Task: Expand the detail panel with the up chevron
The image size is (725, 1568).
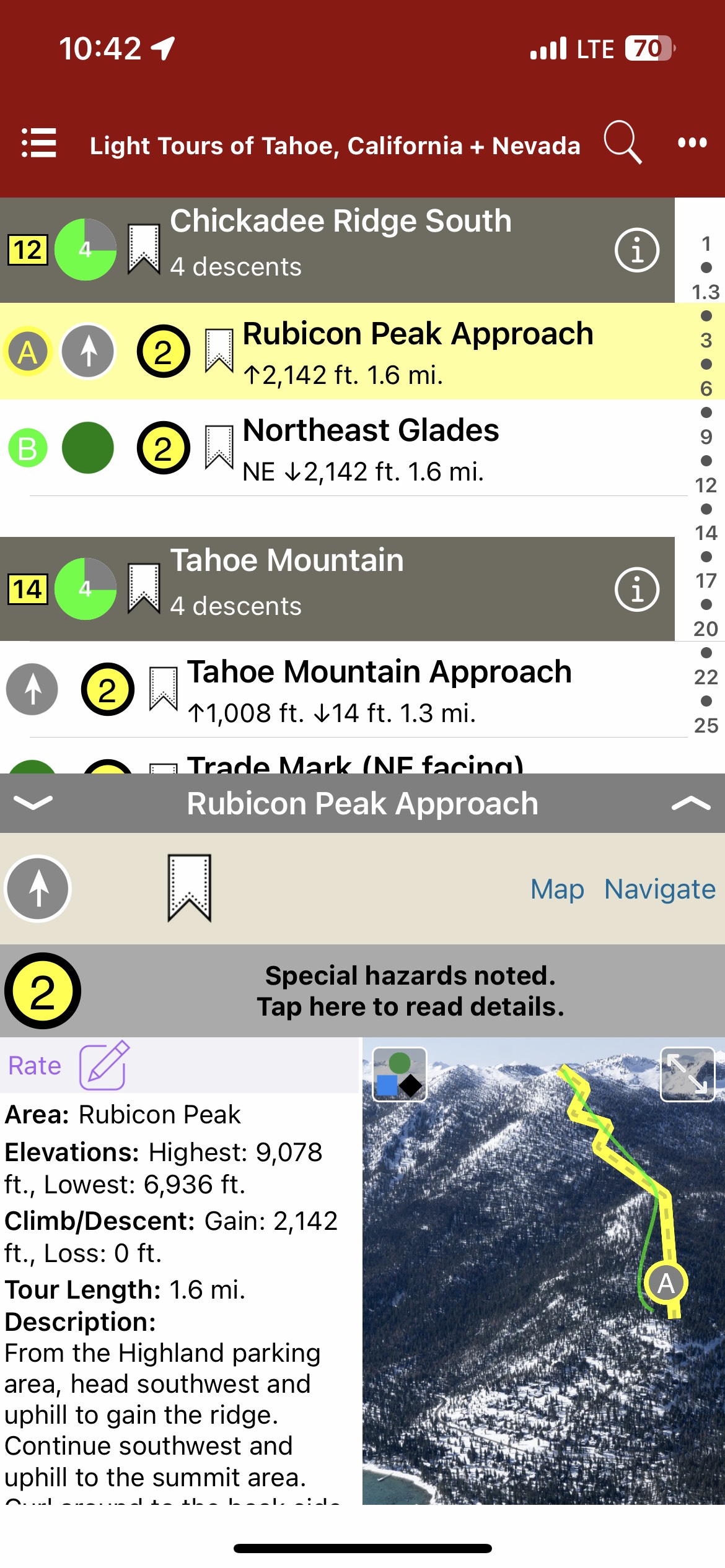Action: 690,803
